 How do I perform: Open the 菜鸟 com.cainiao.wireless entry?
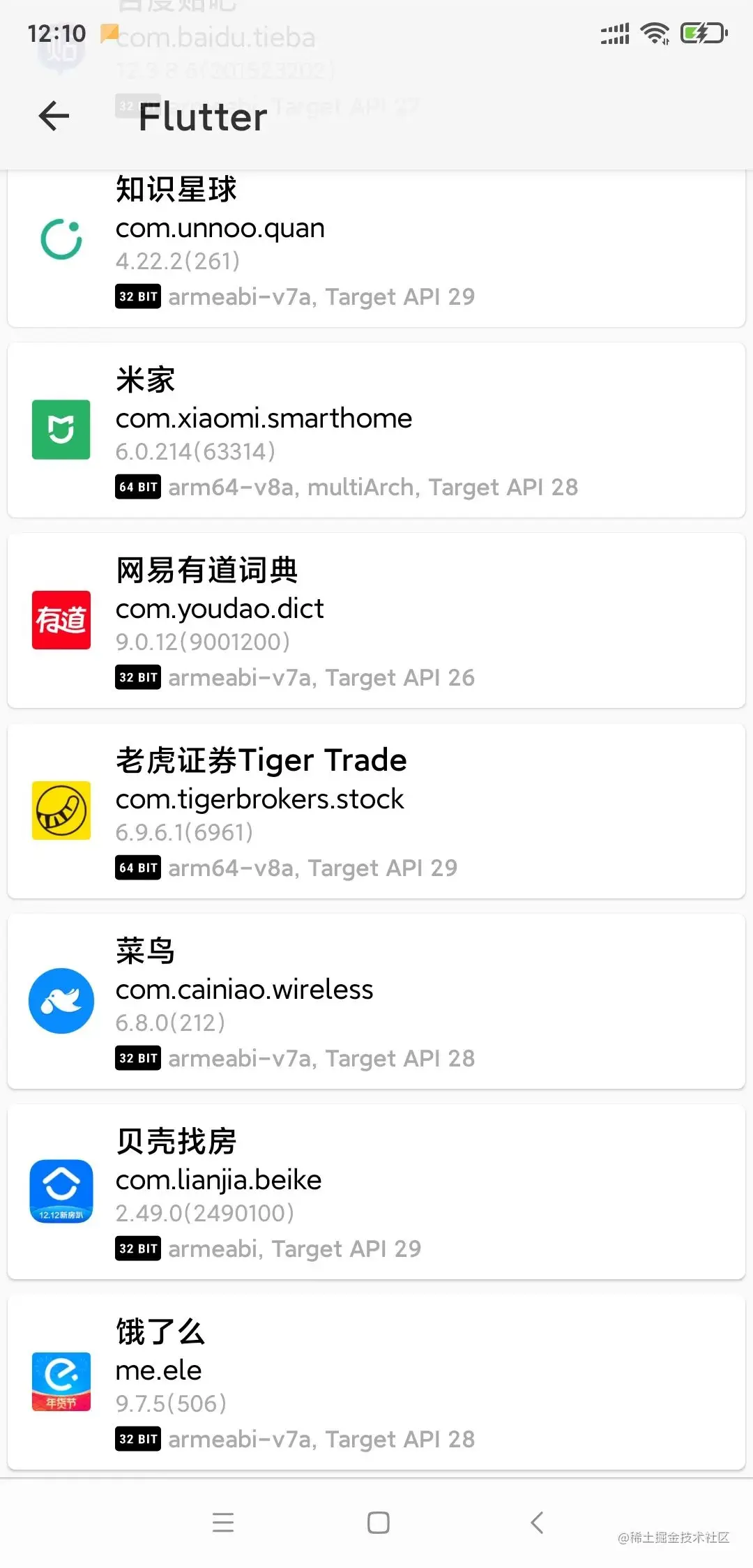tap(376, 1002)
